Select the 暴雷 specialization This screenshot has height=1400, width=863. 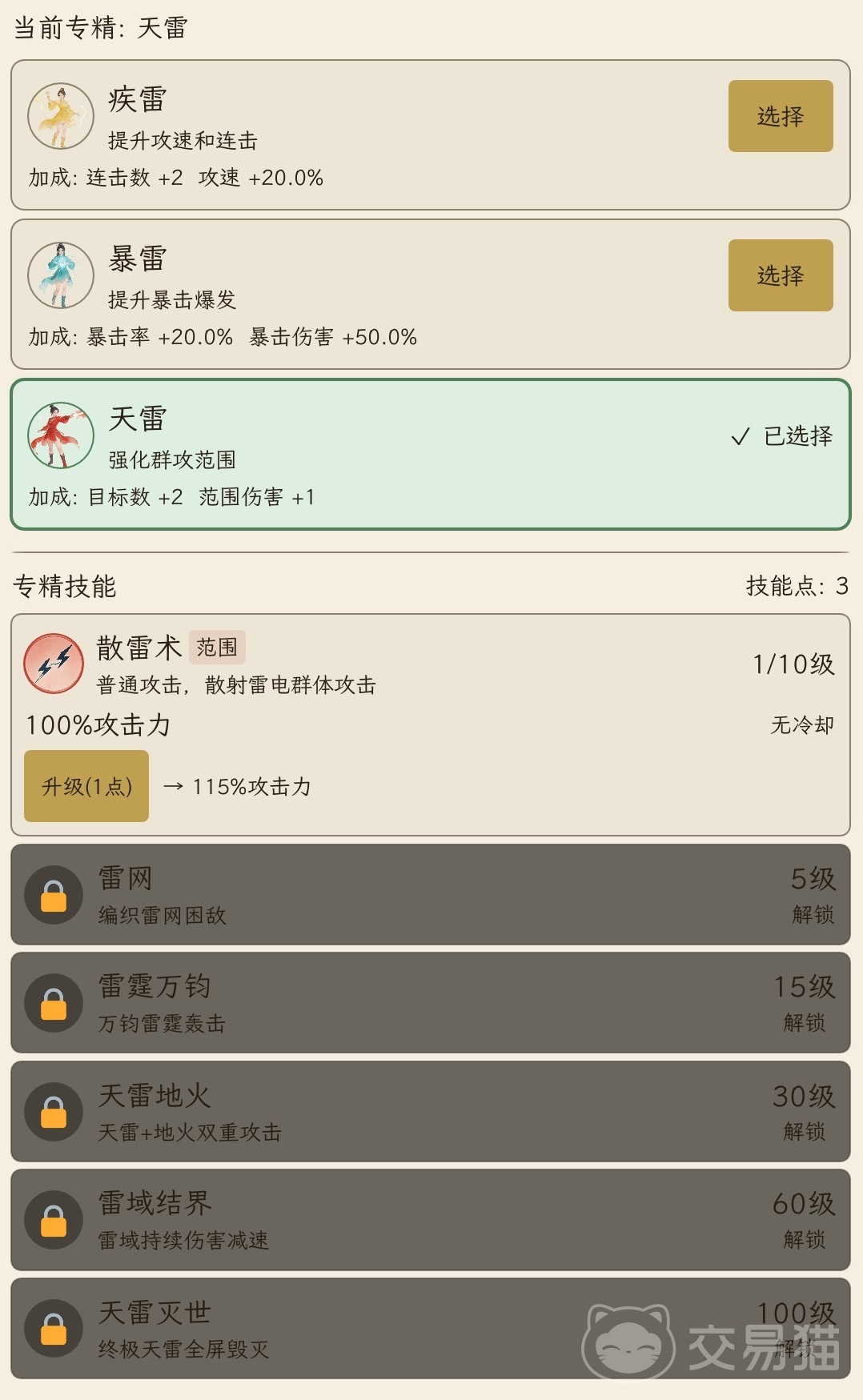click(780, 275)
